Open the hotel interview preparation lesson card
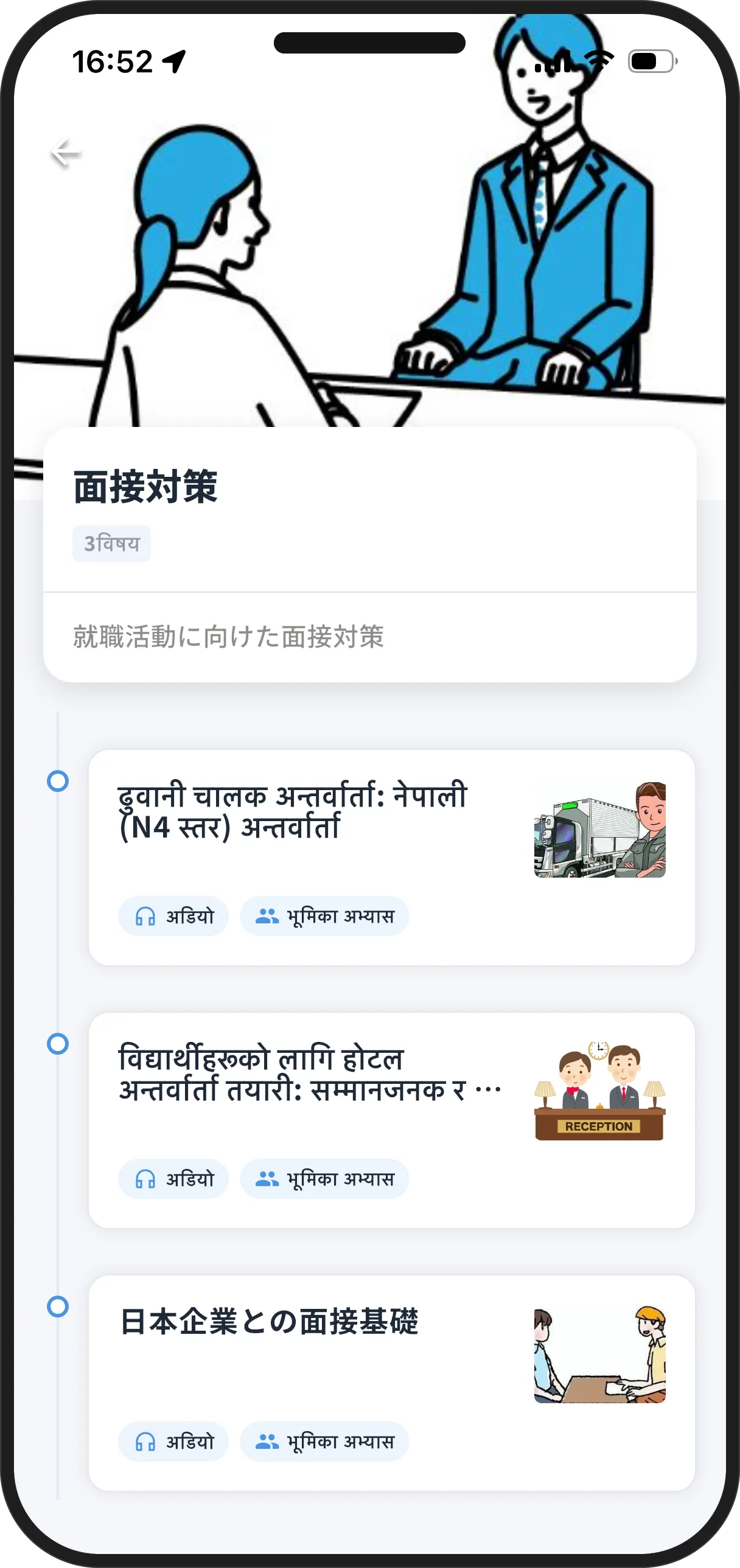 click(x=391, y=1119)
